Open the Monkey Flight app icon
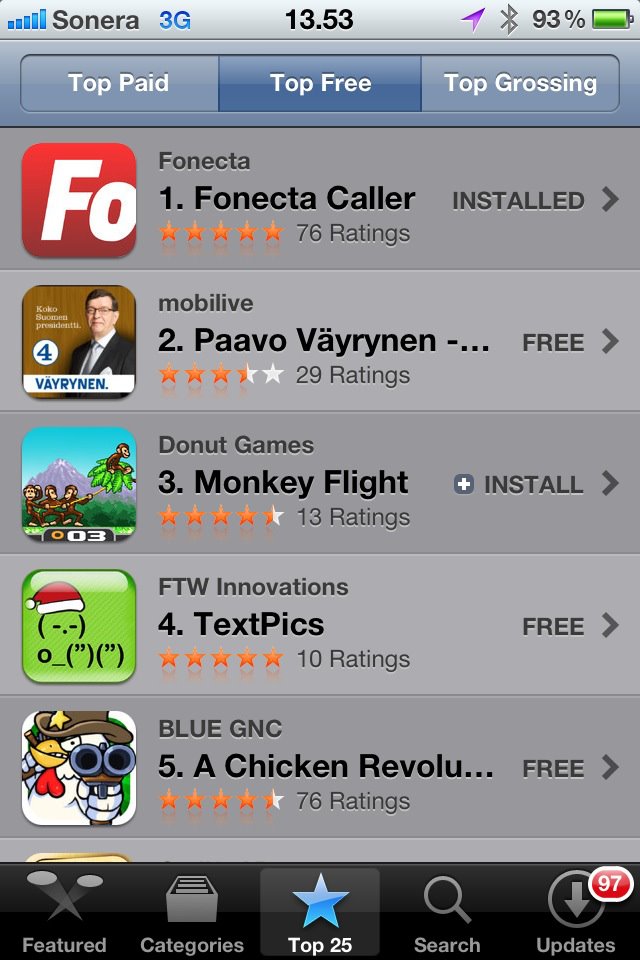The image size is (640, 960). [79, 484]
